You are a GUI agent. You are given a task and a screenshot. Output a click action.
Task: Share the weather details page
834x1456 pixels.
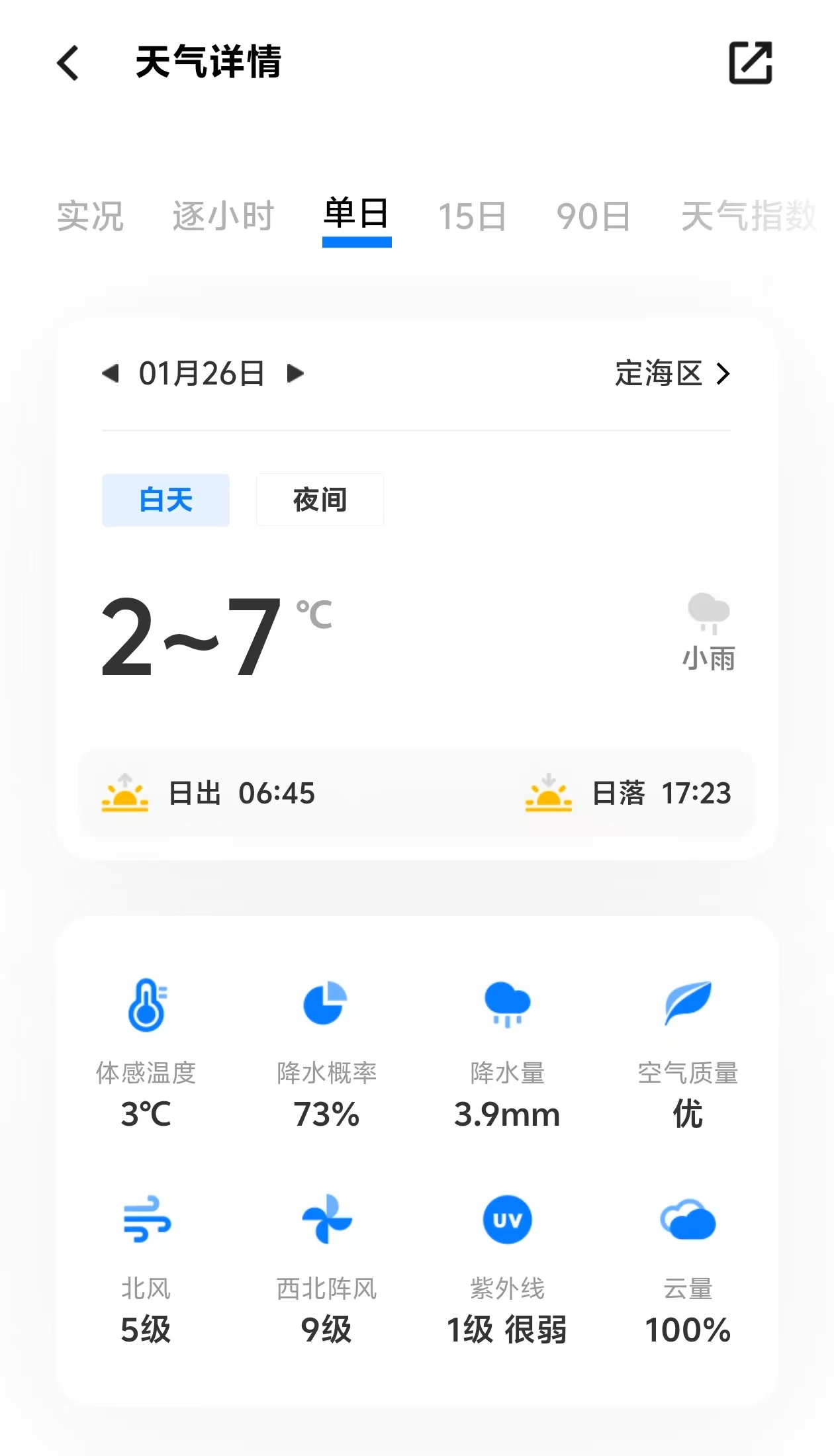click(751, 63)
